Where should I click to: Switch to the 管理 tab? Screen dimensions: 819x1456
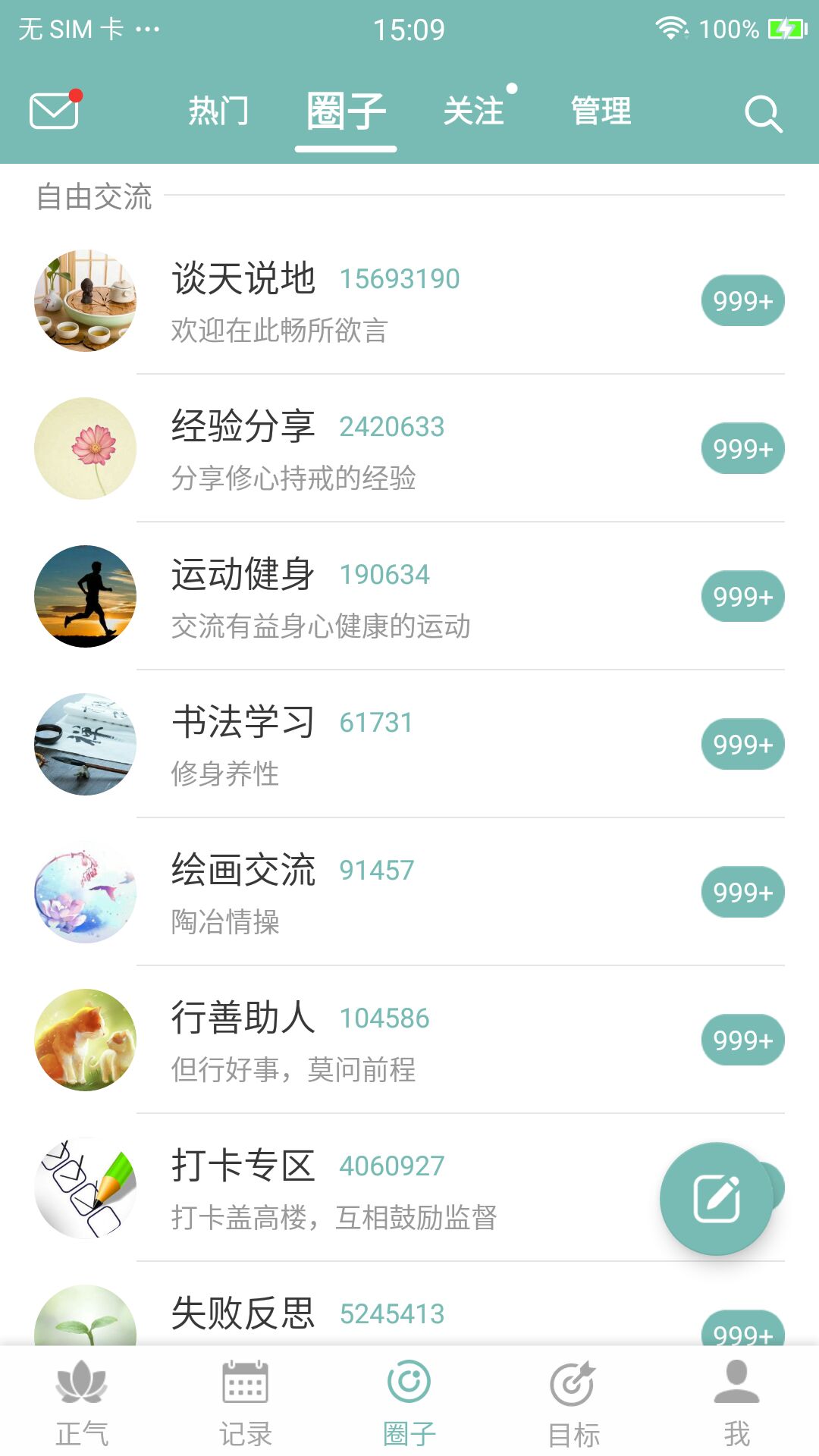point(601,111)
